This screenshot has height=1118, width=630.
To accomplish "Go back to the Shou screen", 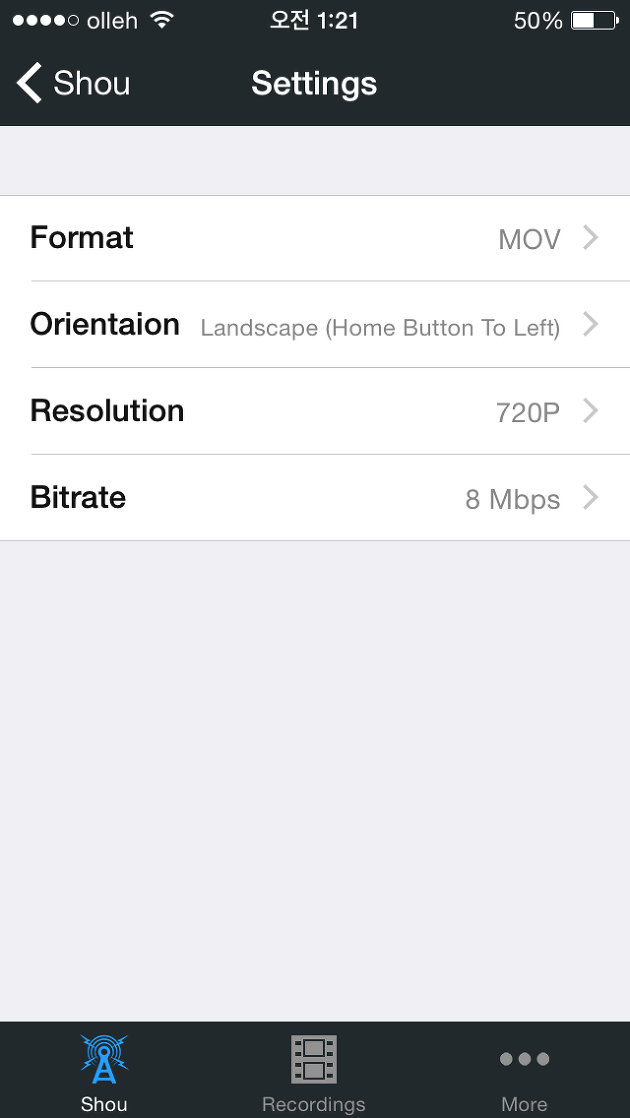I will (x=73, y=83).
